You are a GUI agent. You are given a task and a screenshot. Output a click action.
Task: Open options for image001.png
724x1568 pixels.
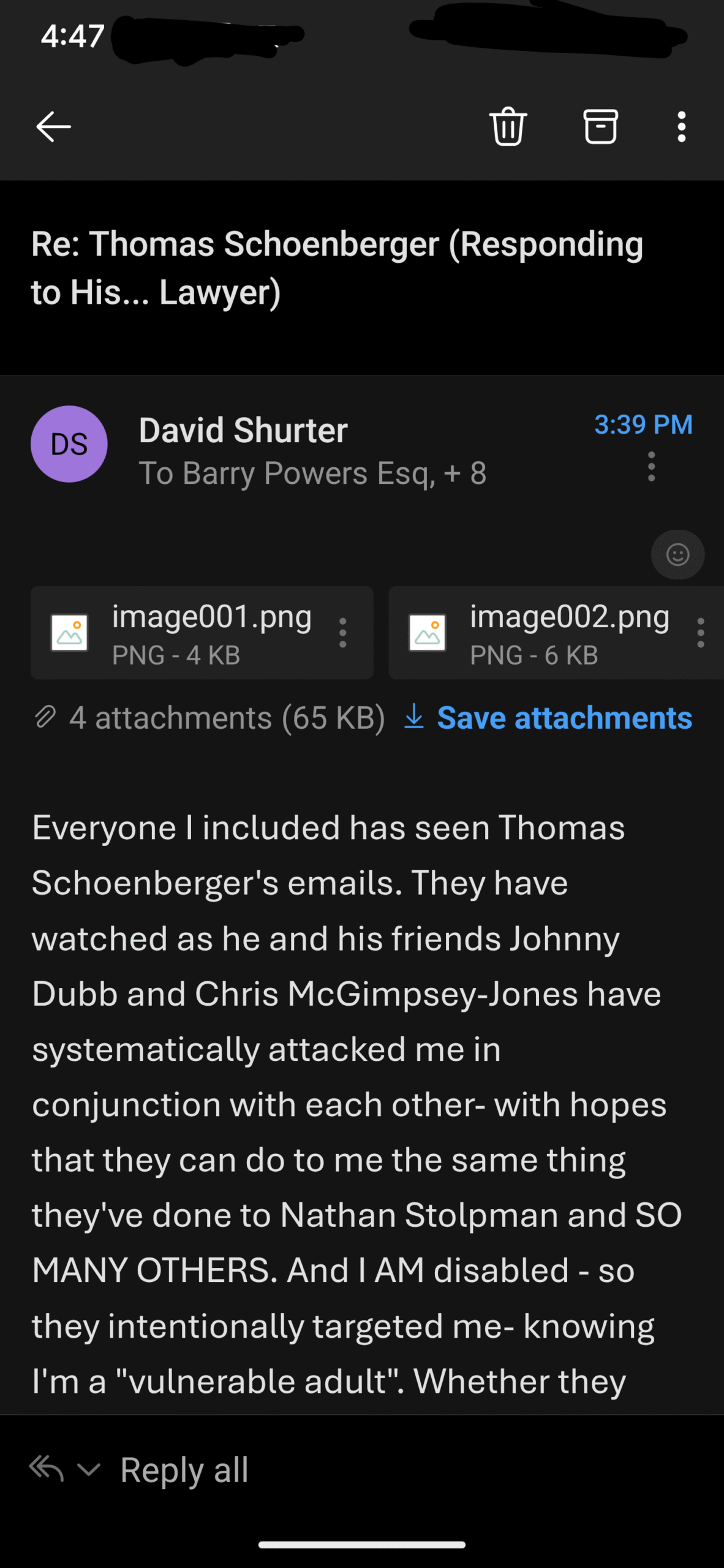click(x=343, y=633)
